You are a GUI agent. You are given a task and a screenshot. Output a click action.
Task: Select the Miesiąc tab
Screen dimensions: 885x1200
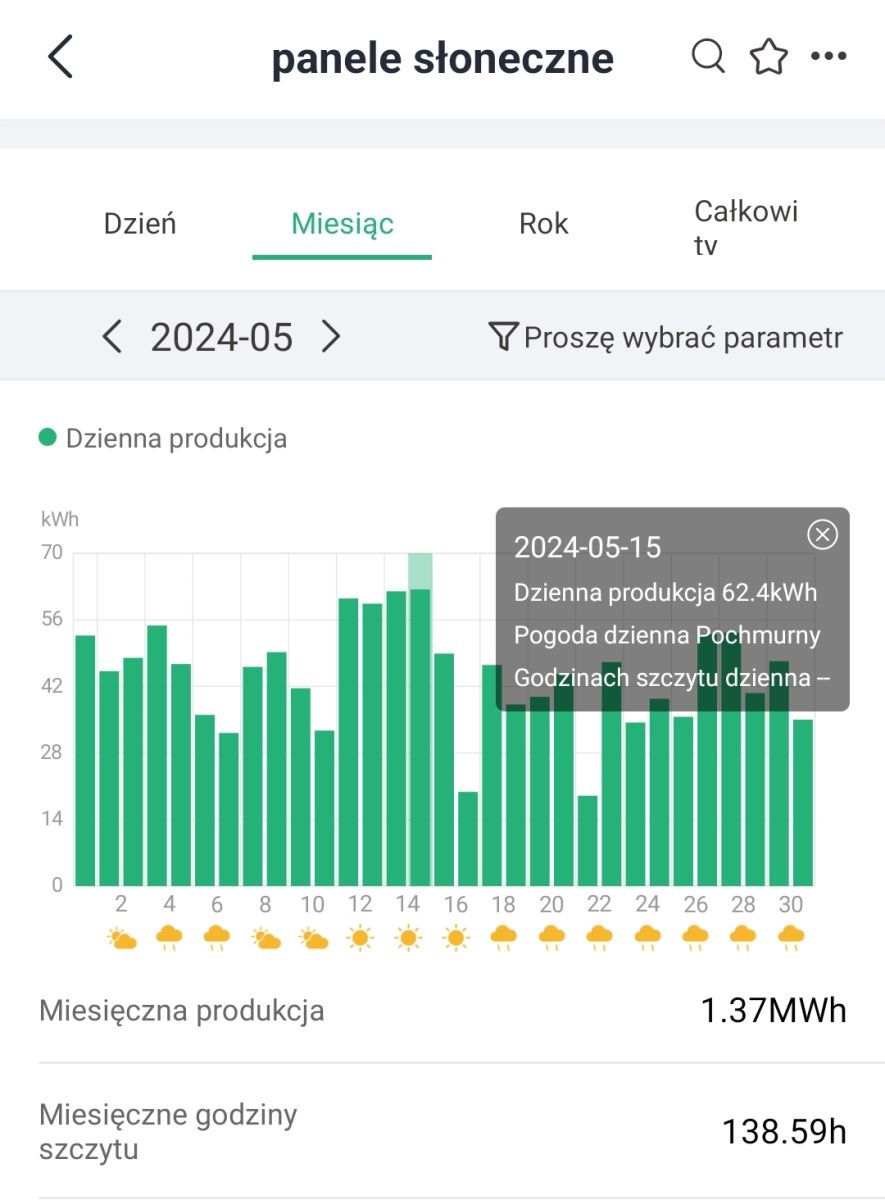(342, 223)
